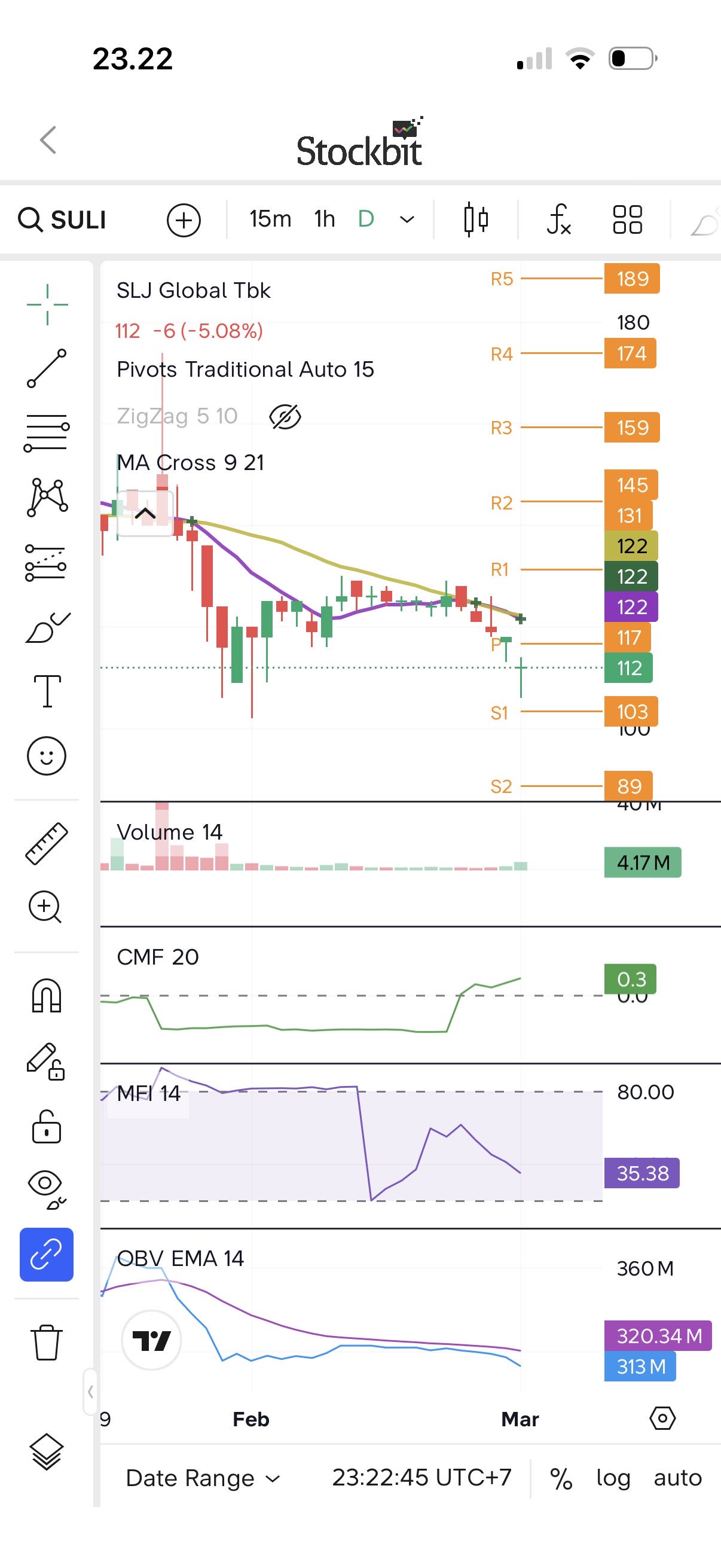
Task: Delete drawings with the trash icon
Action: click(47, 1341)
